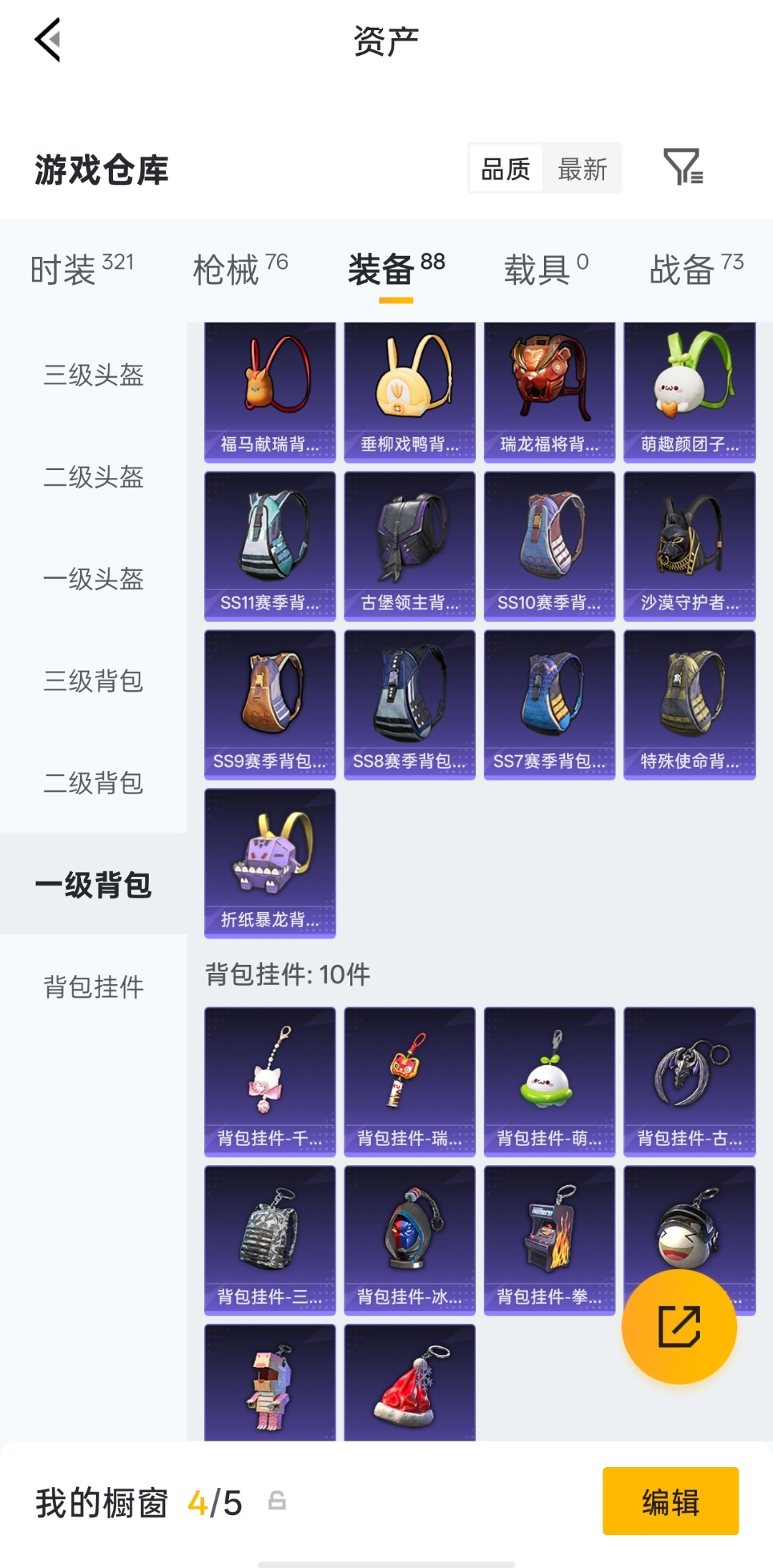Screen dimensions: 773x1568
Task: Select 三级头盔 in the side menu
Action: 94,375
